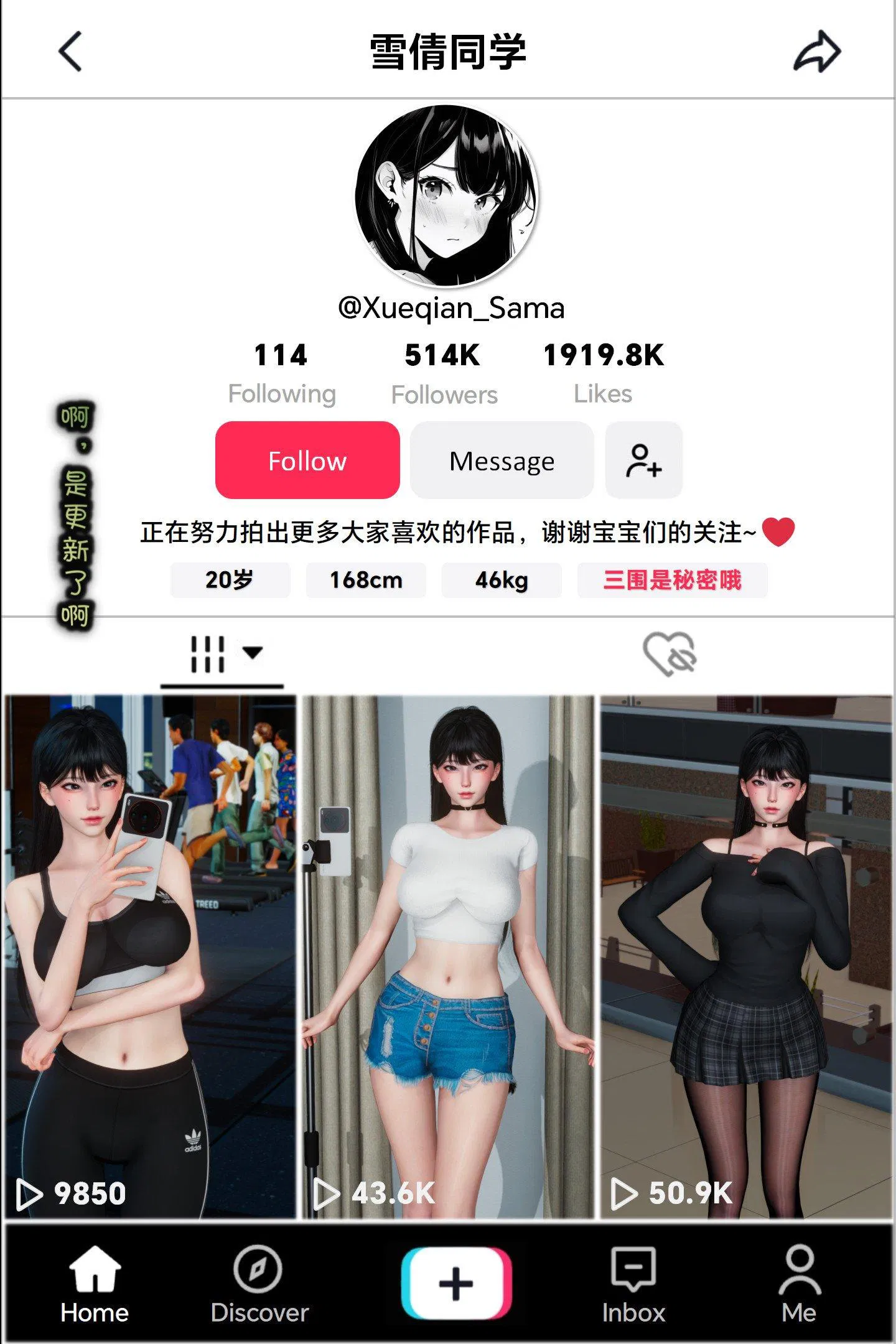
Task: Create a new post with plus button
Action: 456,1283
